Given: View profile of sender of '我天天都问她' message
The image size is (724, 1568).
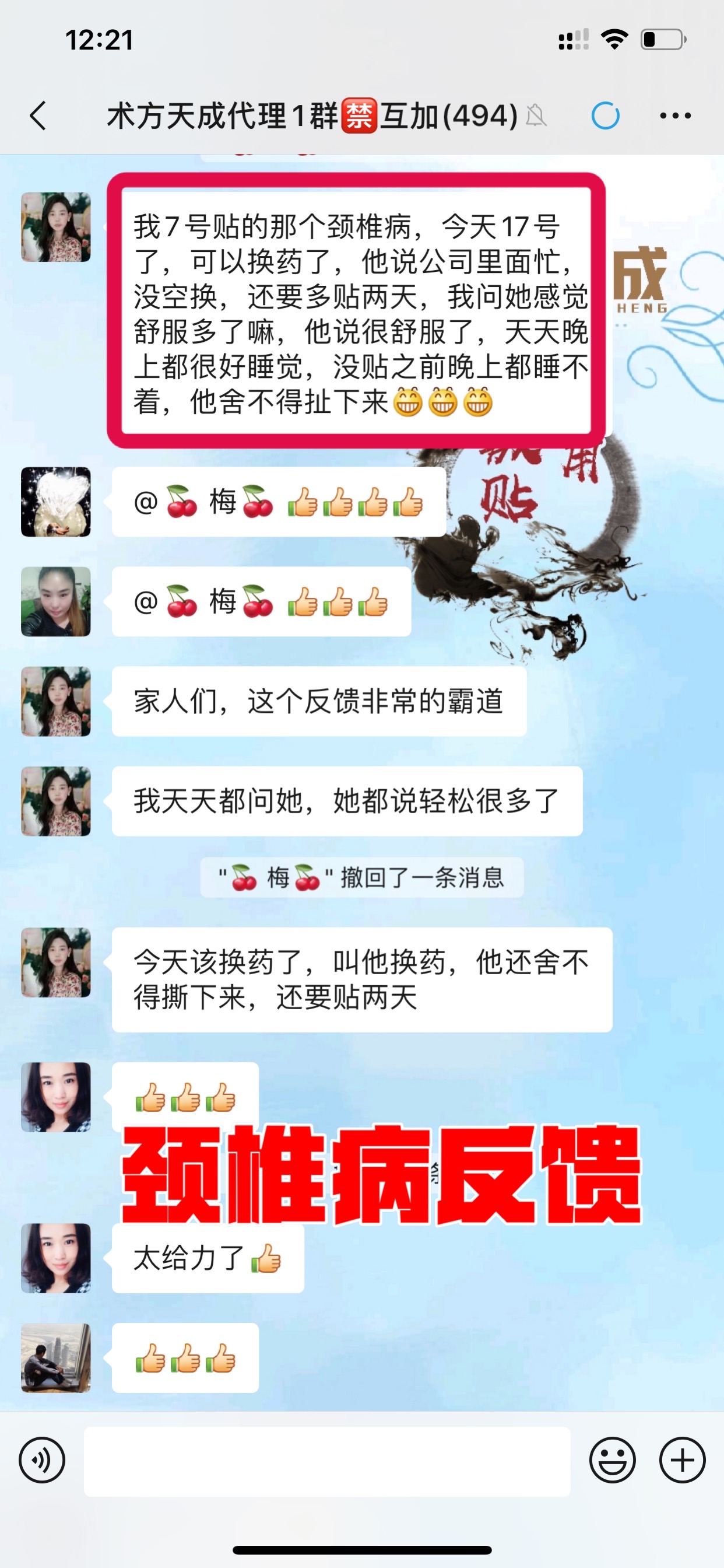Looking at the screenshot, I should pyautogui.click(x=56, y=801).
